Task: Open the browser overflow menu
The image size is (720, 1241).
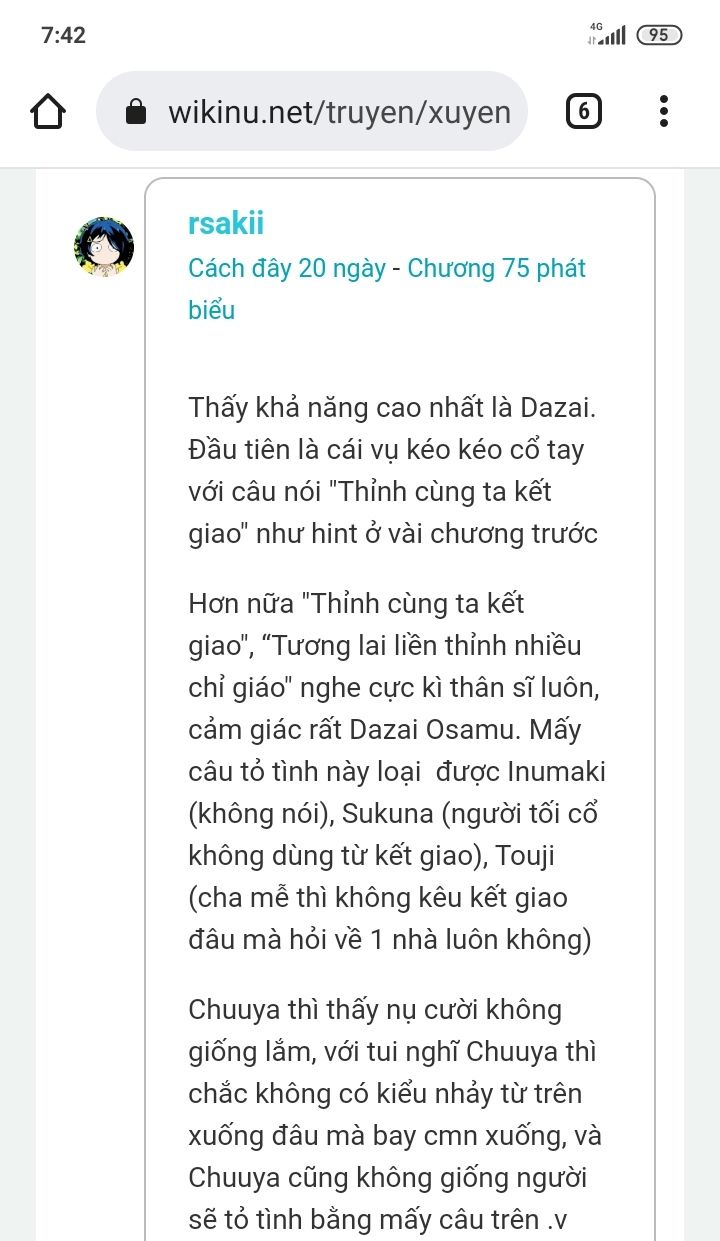Action: point(664,112)
